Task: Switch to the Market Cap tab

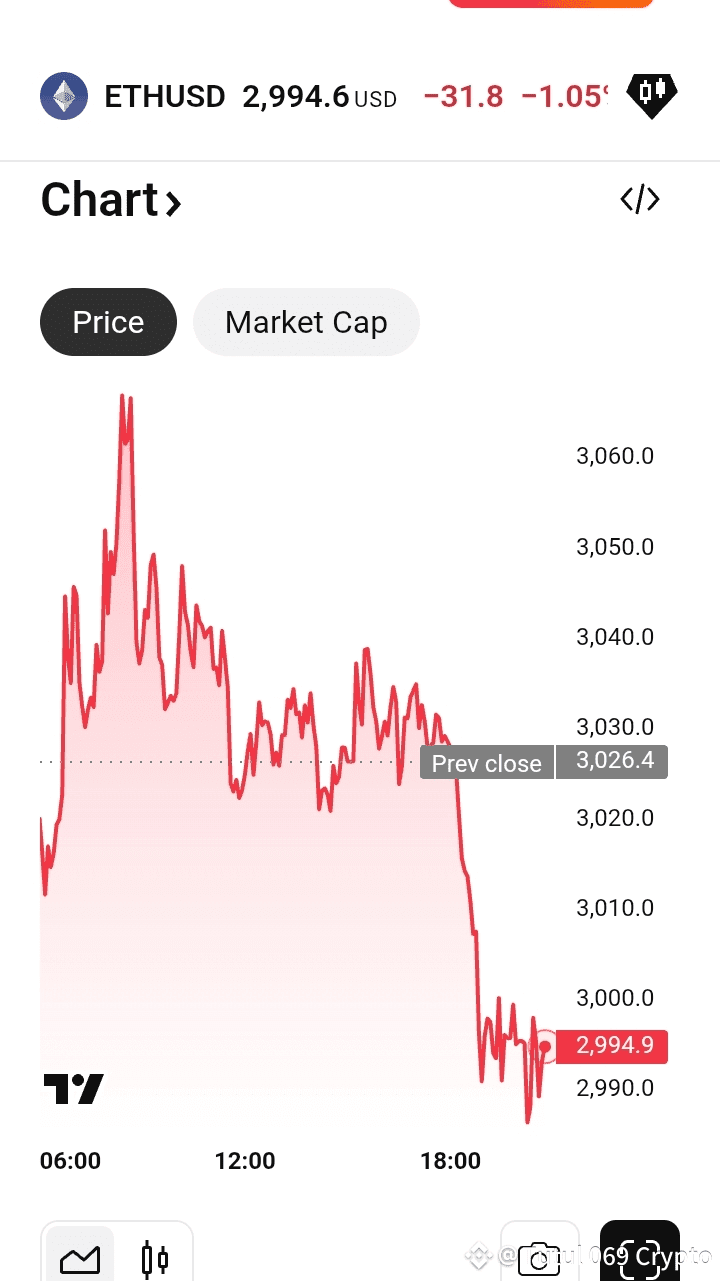Action: (x=306, y=323)
